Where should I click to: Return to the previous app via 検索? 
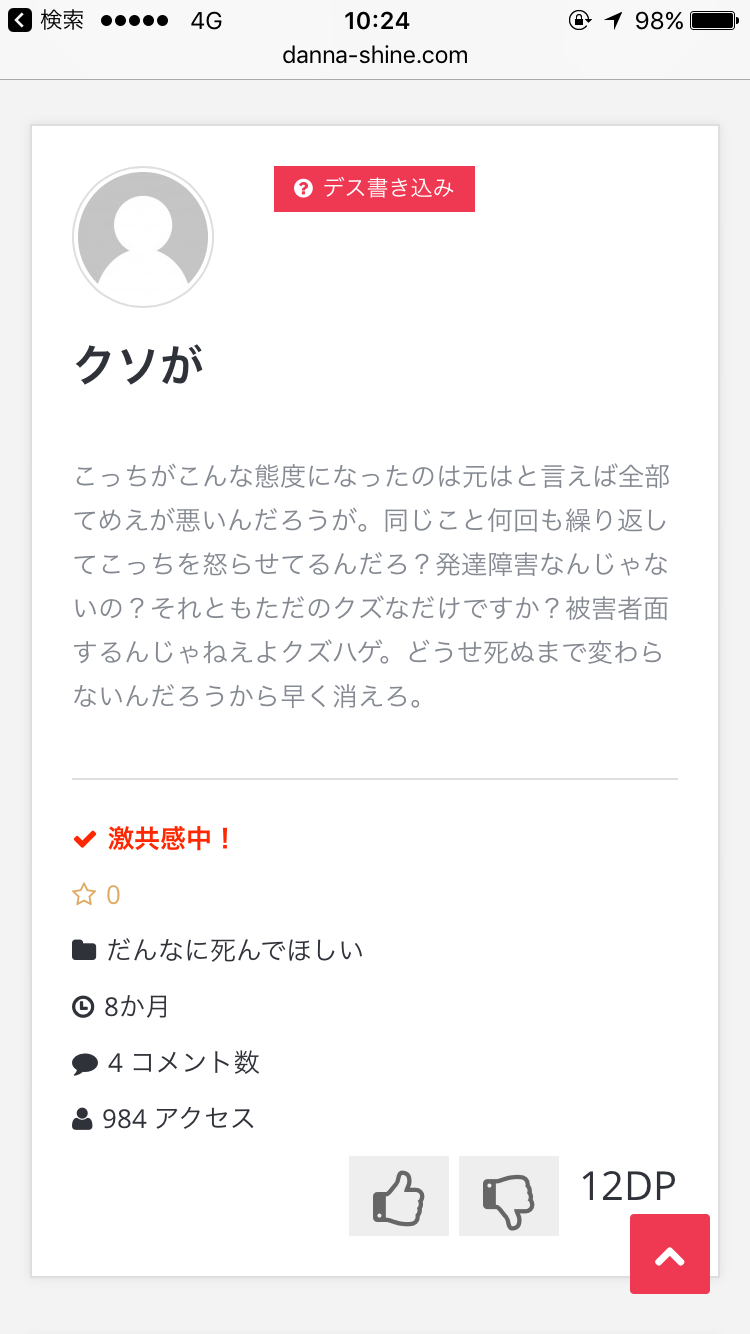[46, 21]
